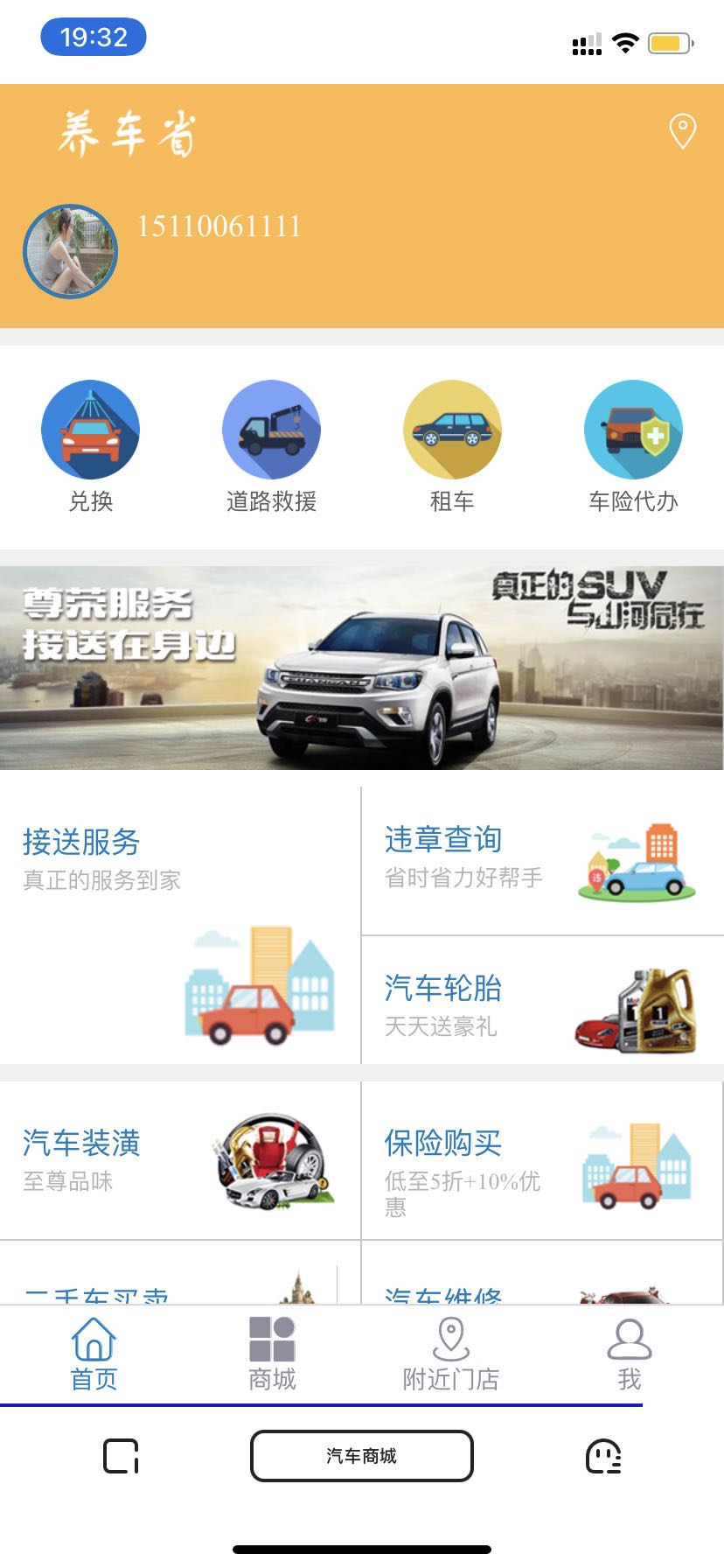Select 道路救援 roadside assistance
The height and width of the screenshot is (1568, 724).
[x=271, y=446]
